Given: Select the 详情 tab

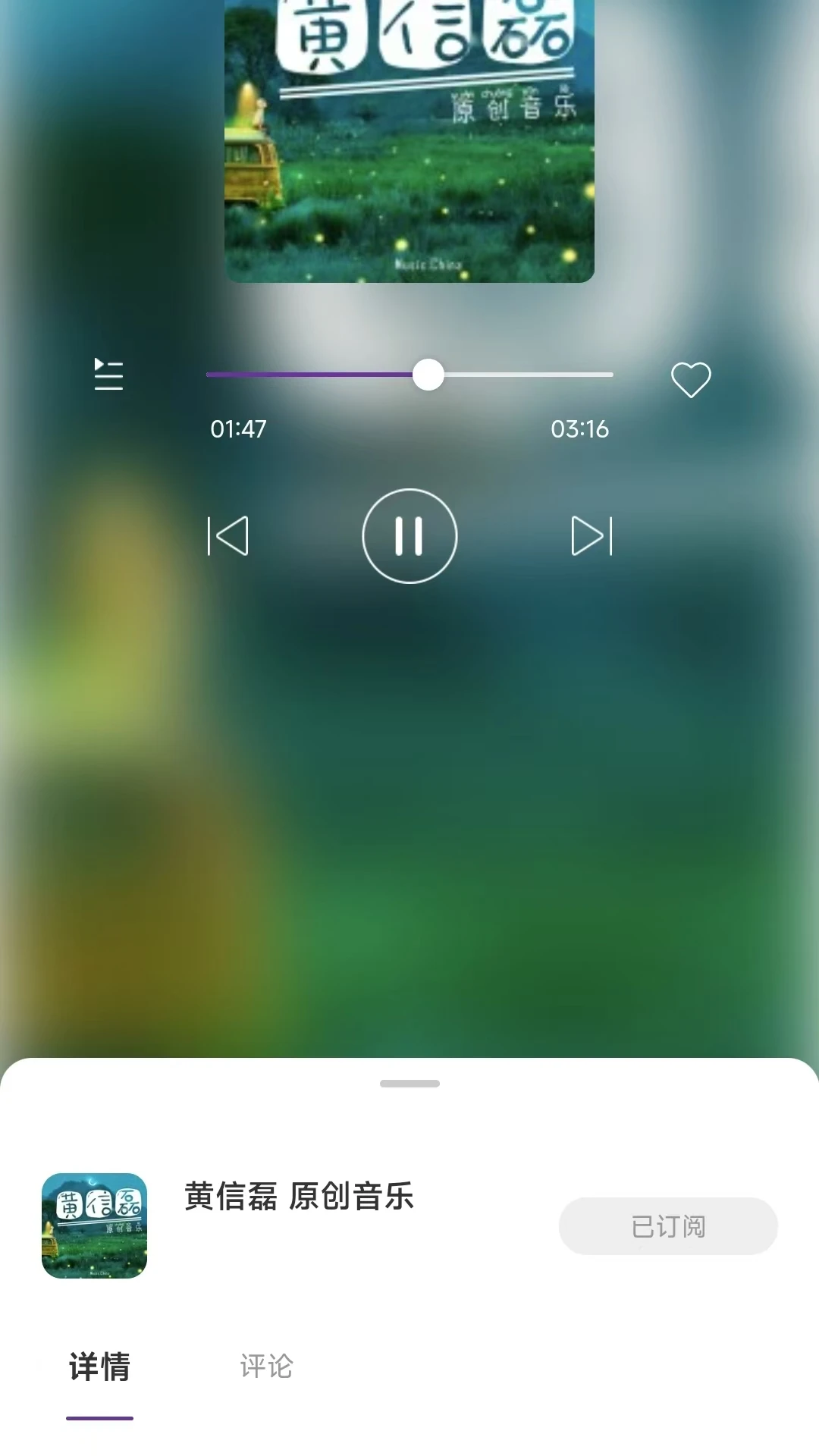Looking at the screenshot, I should tap(99, 1367).
